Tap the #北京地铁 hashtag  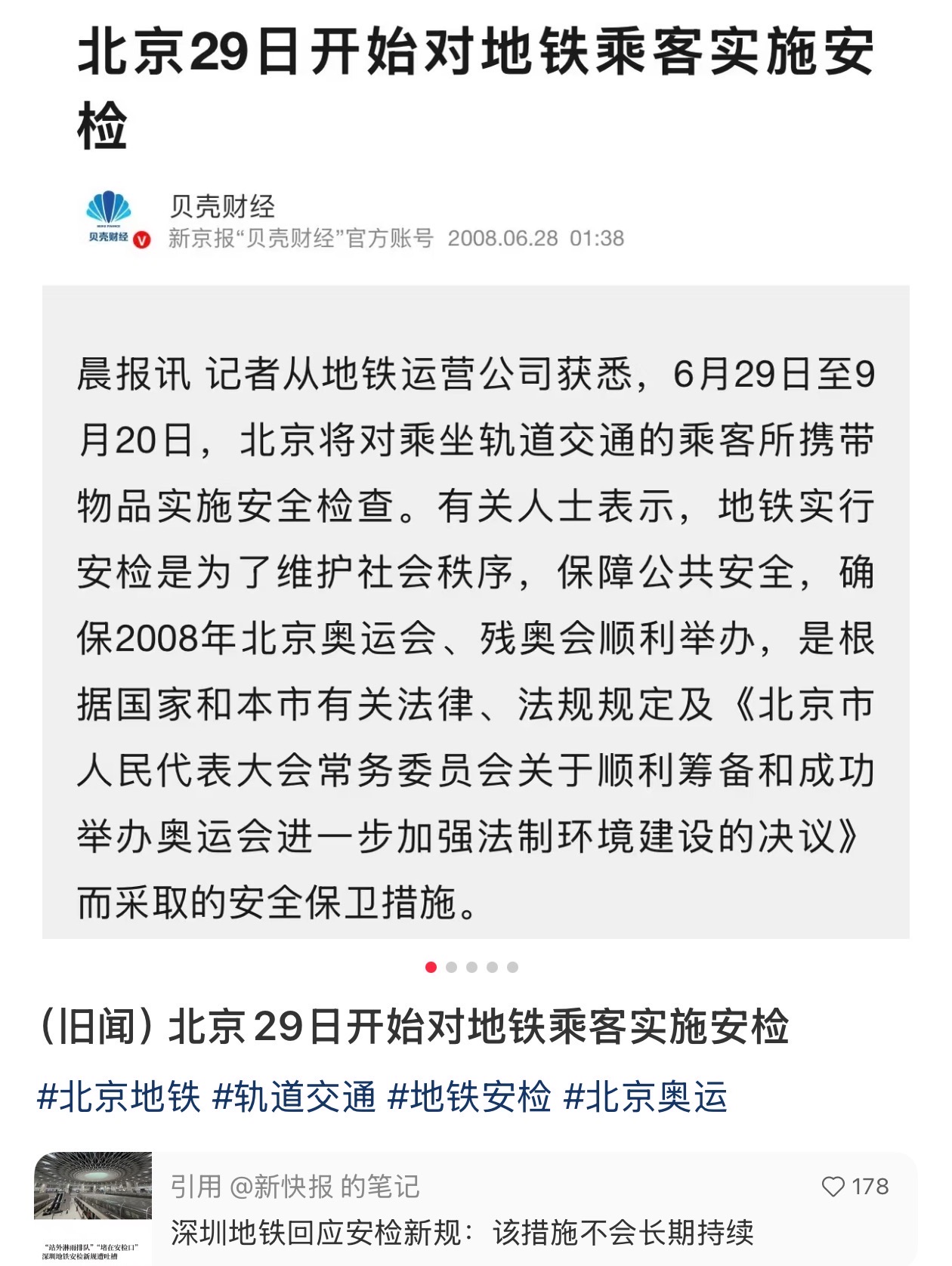click(119, 1097)
